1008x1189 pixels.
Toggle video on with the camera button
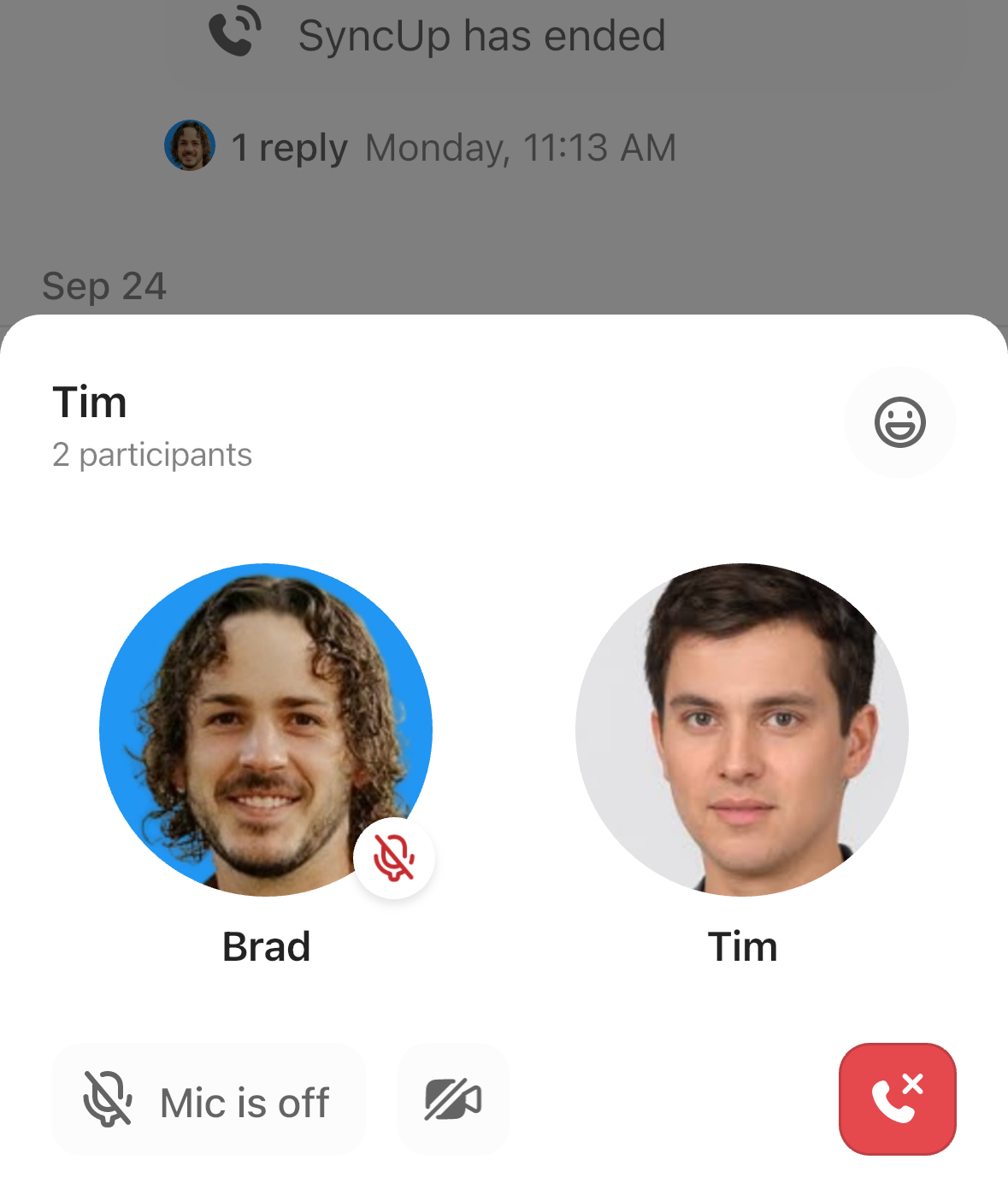(x=452, y=1100)
